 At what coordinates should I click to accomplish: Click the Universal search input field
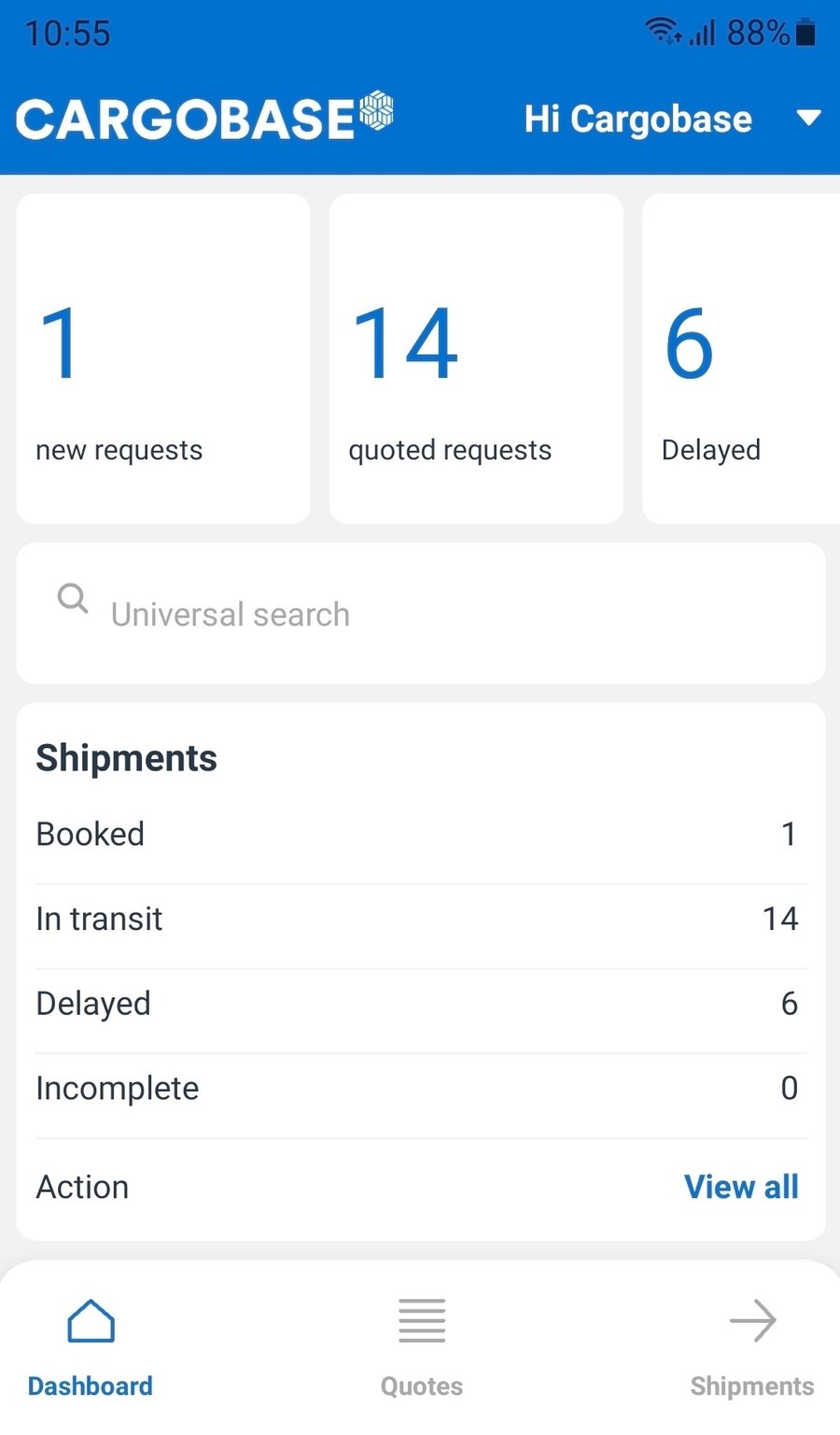(x=420, y=613)
